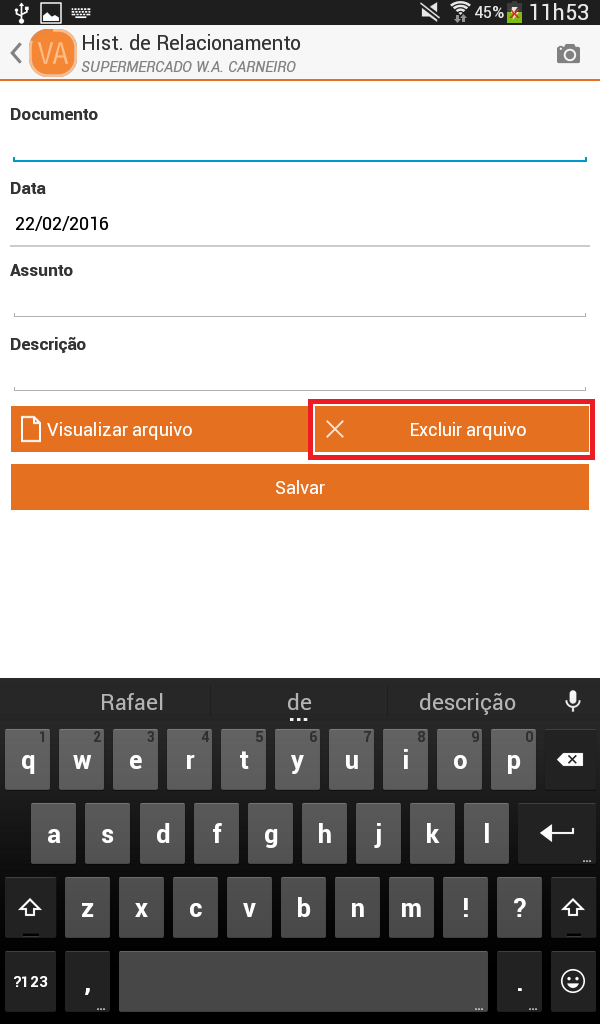The width and height of the screenshot is (600, 1024).
Task: Focus the Documento text field
Action: (x=300, y=146)
